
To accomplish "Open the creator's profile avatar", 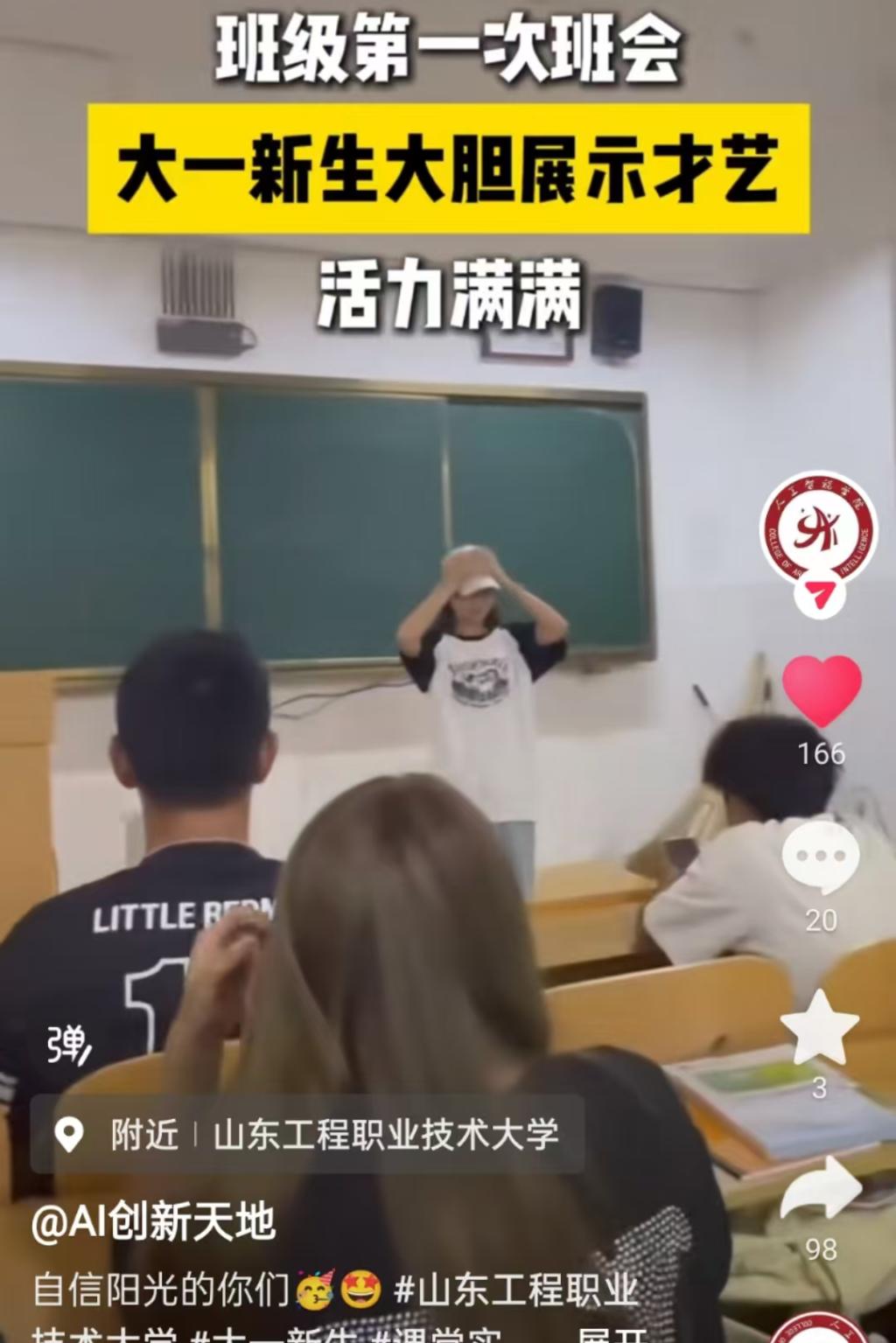I will click(817, 528).
